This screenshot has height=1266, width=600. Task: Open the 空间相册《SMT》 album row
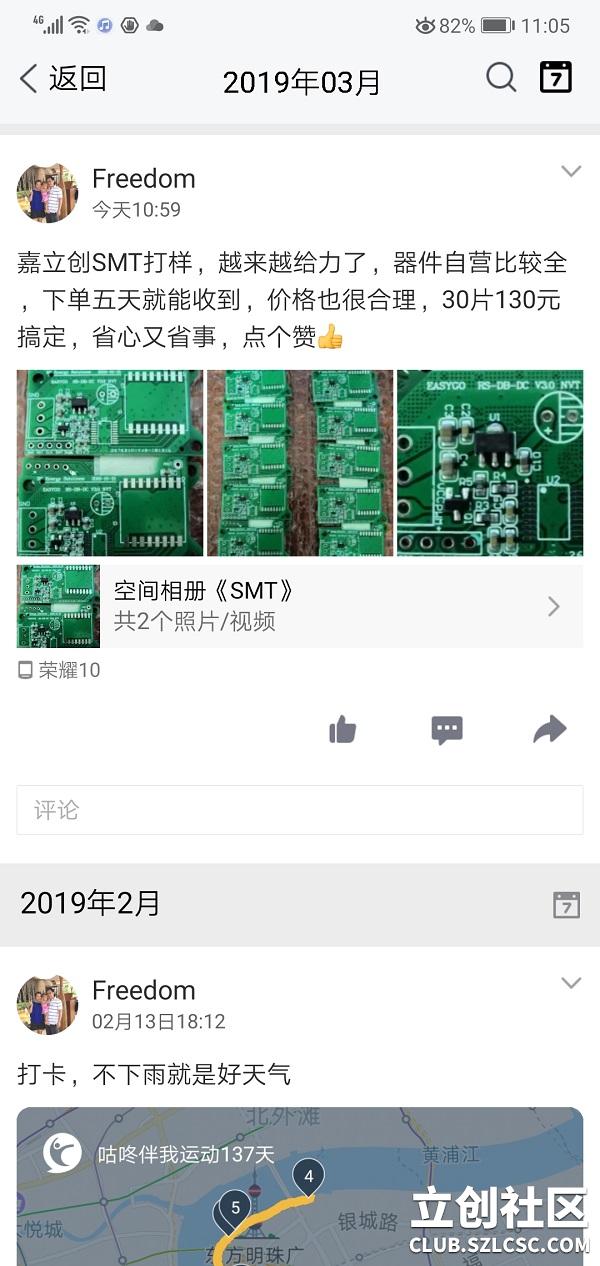coord(300,606)
